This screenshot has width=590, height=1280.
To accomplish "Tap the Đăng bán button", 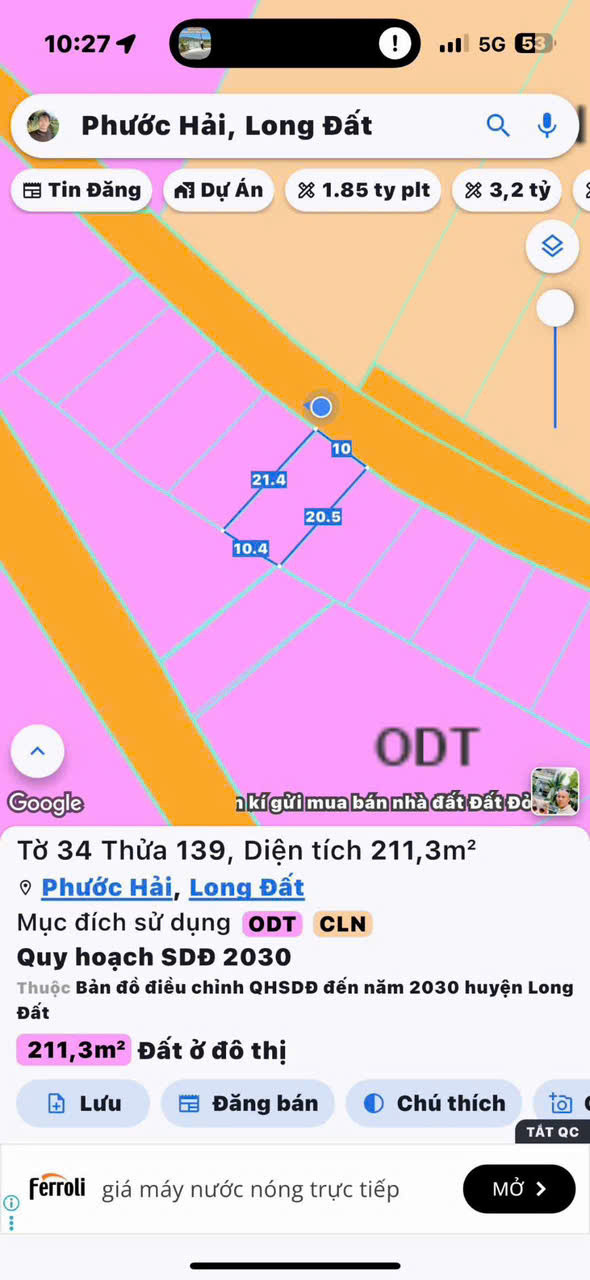I will click(x=248, y=1103).
